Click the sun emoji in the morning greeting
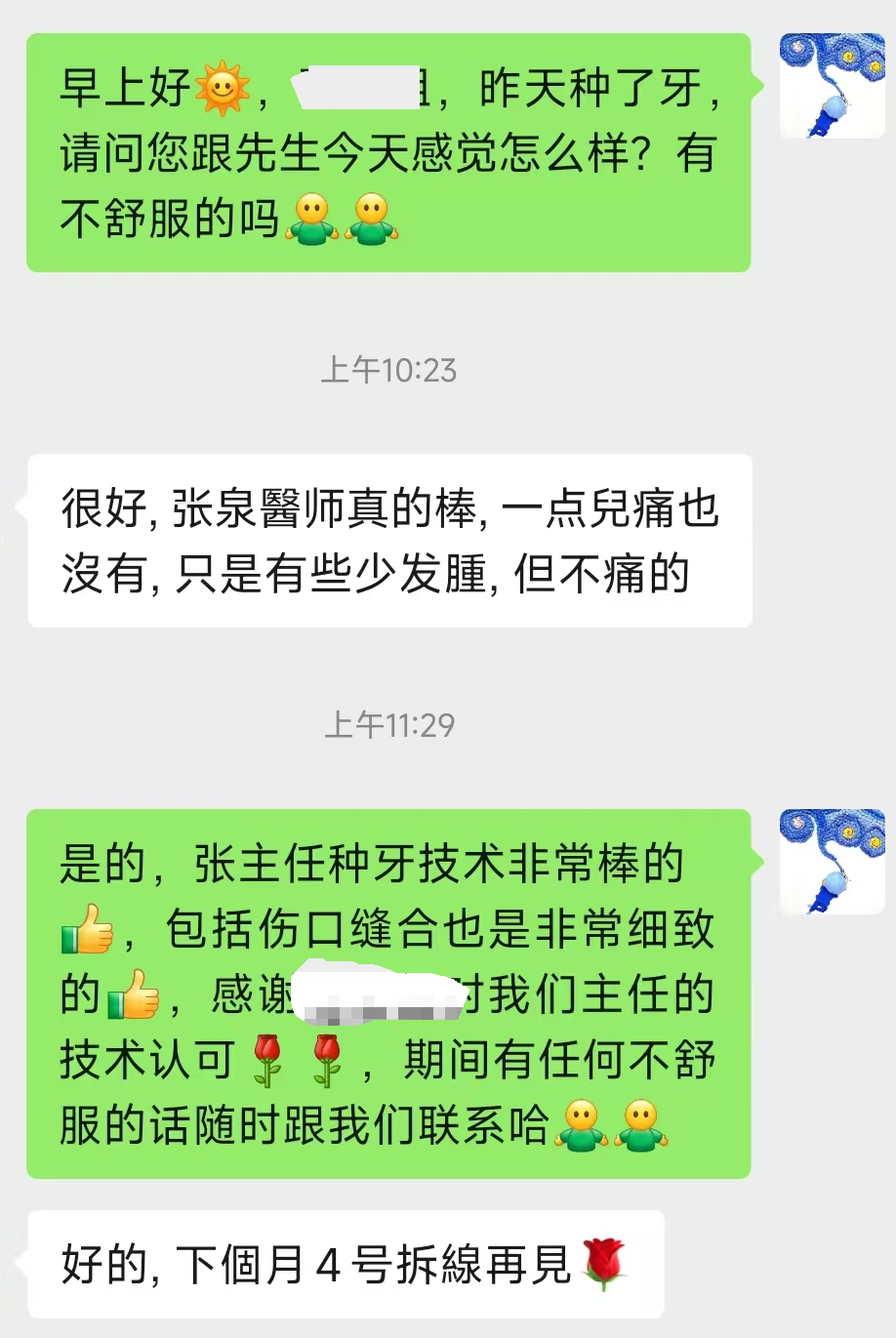Image resolution: width=896 pixels, height=1338 pixels. point(223,88)
